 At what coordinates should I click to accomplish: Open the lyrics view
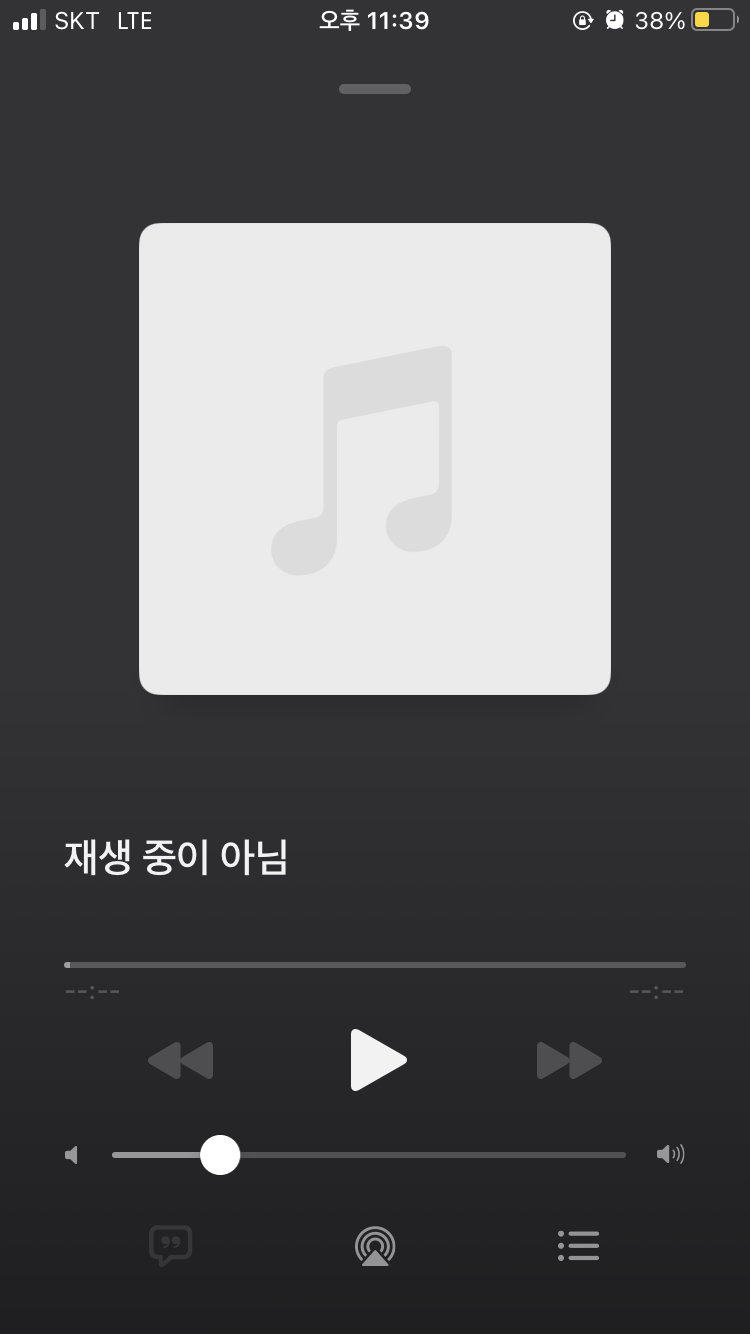pos(170,1245)
